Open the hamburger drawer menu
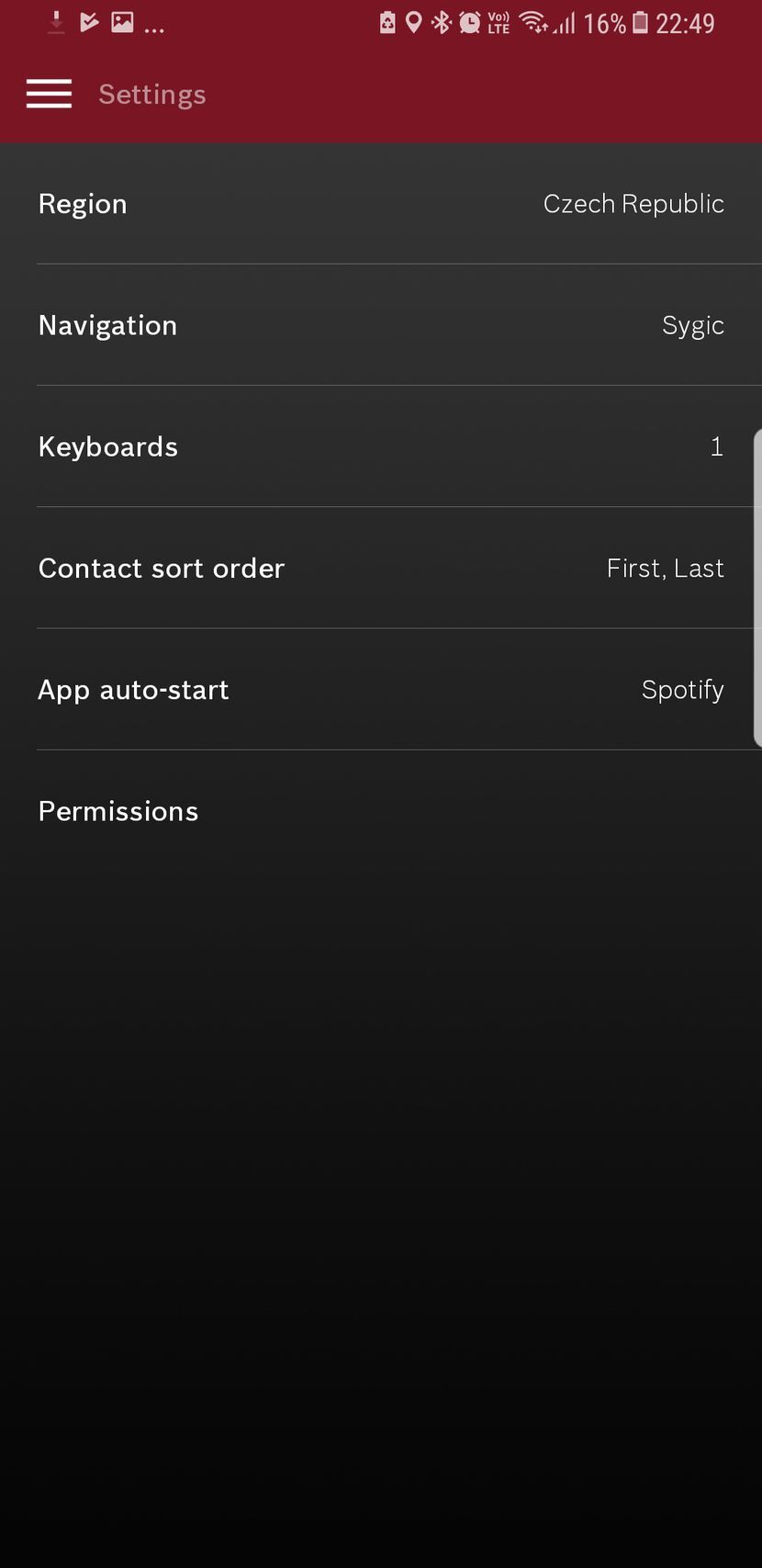The width and height of the screenshot is (762, 1568). point(49,94)
